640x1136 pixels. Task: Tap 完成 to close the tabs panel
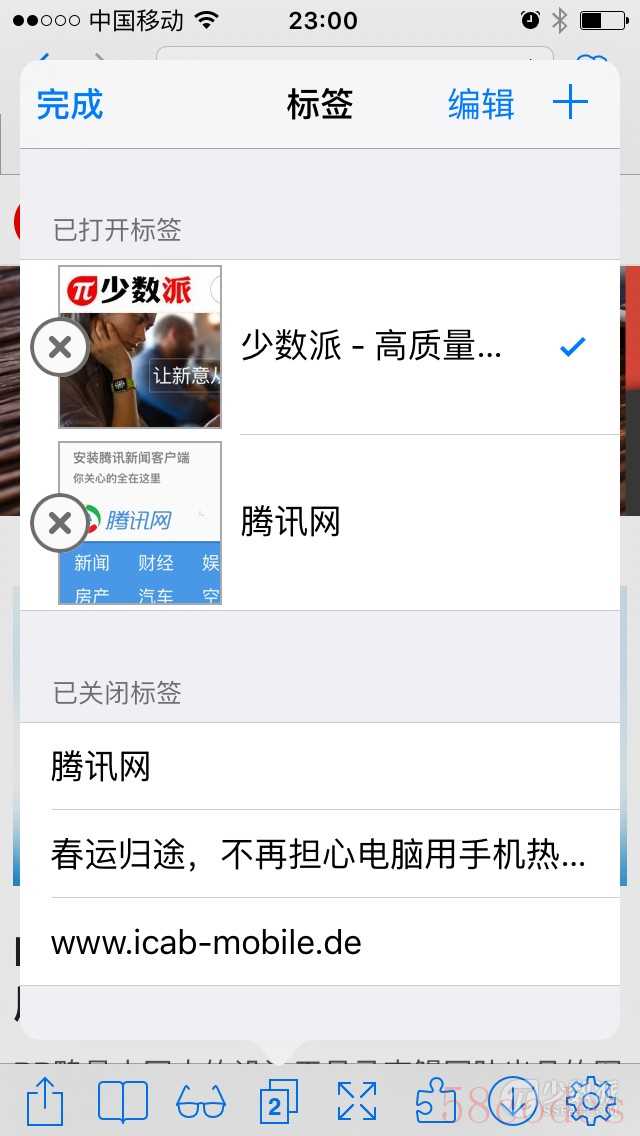coord(70,104)
